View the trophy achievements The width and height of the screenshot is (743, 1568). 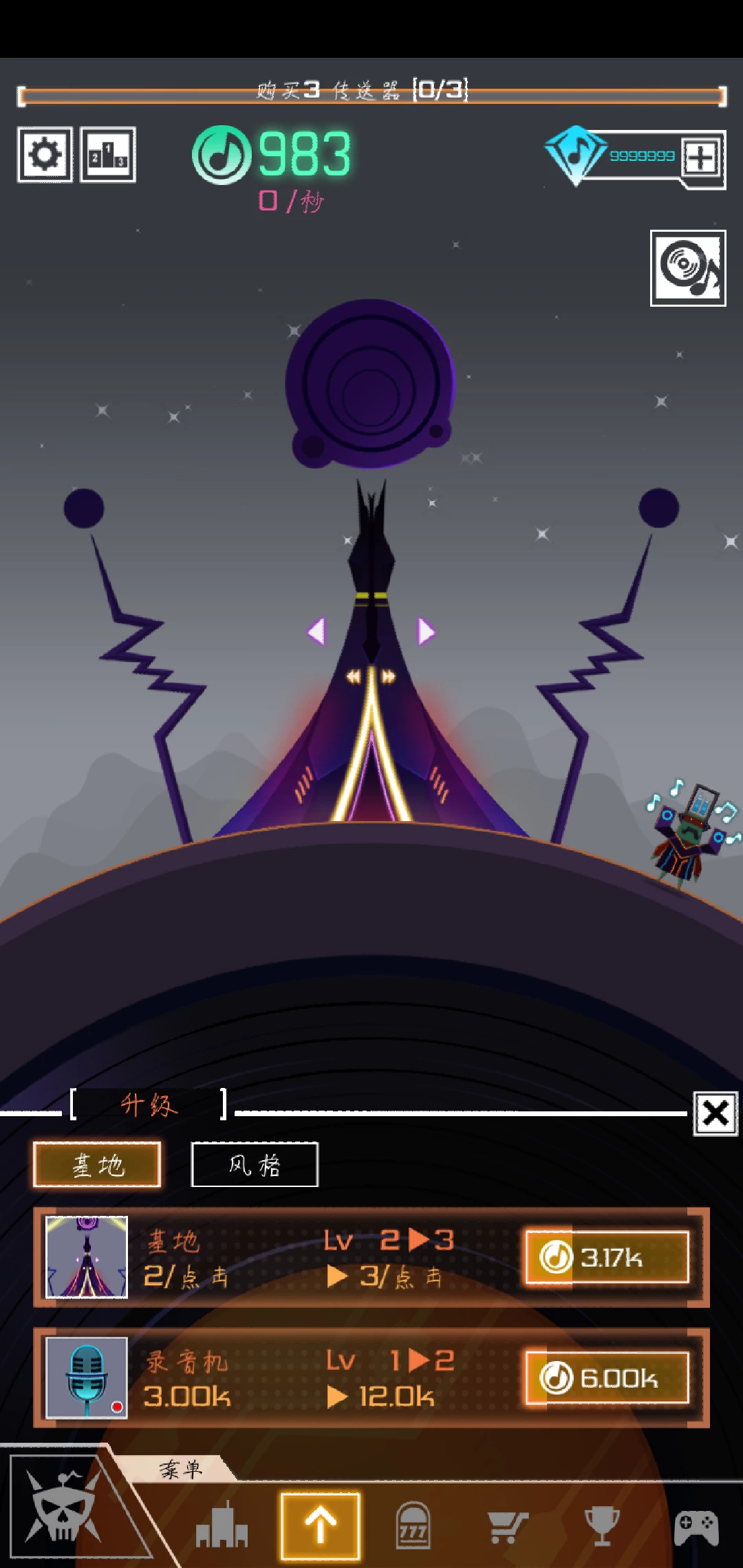602,1527
